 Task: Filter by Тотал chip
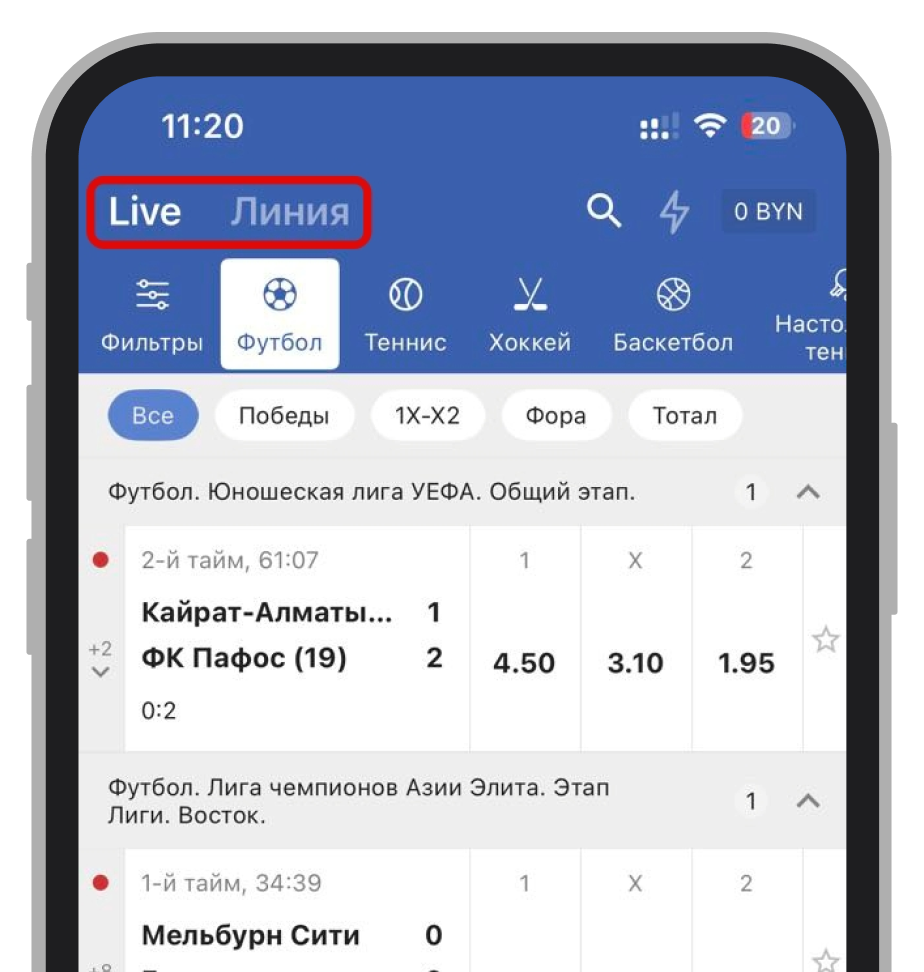tap(685, 416)
